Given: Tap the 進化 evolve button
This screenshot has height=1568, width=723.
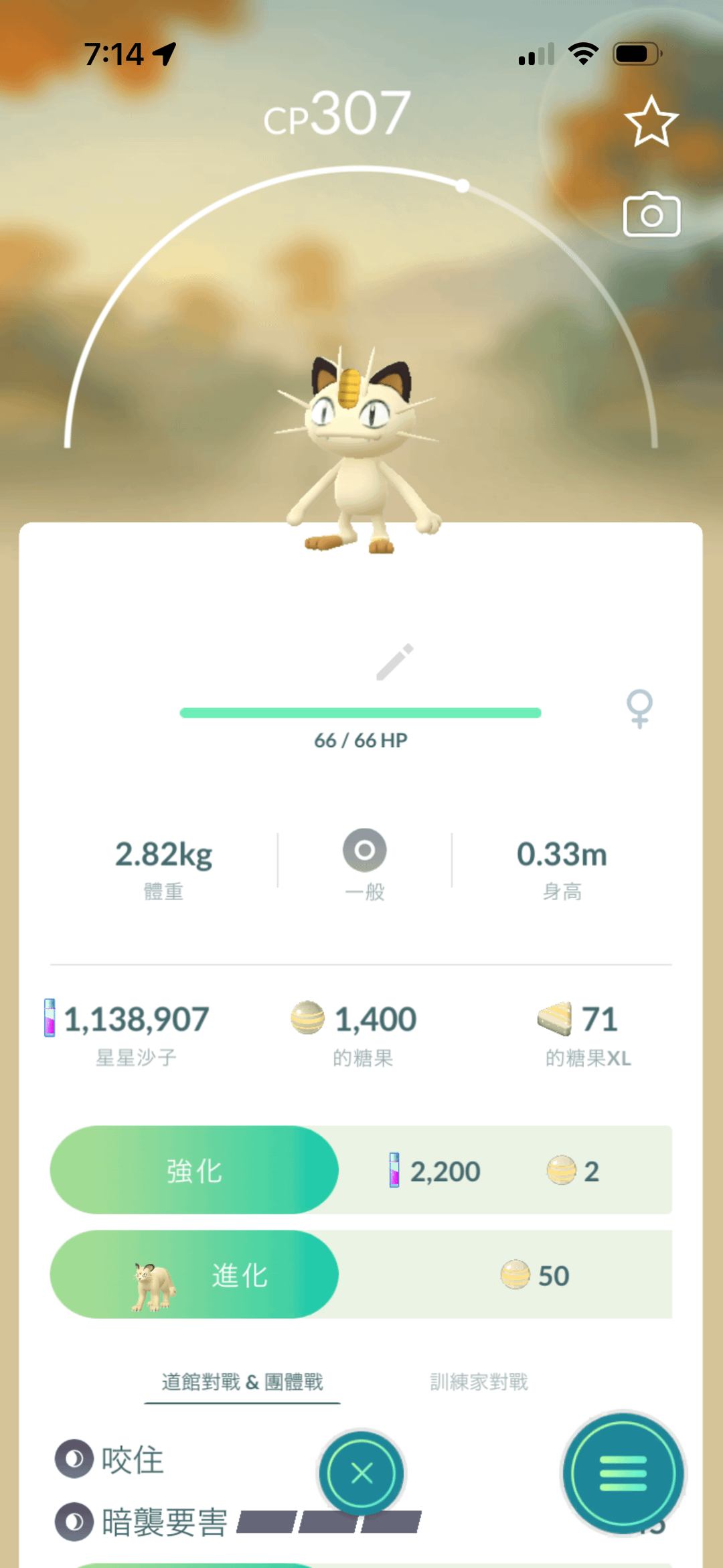Looking at the screenshot, I should (x=194, y=1275).
